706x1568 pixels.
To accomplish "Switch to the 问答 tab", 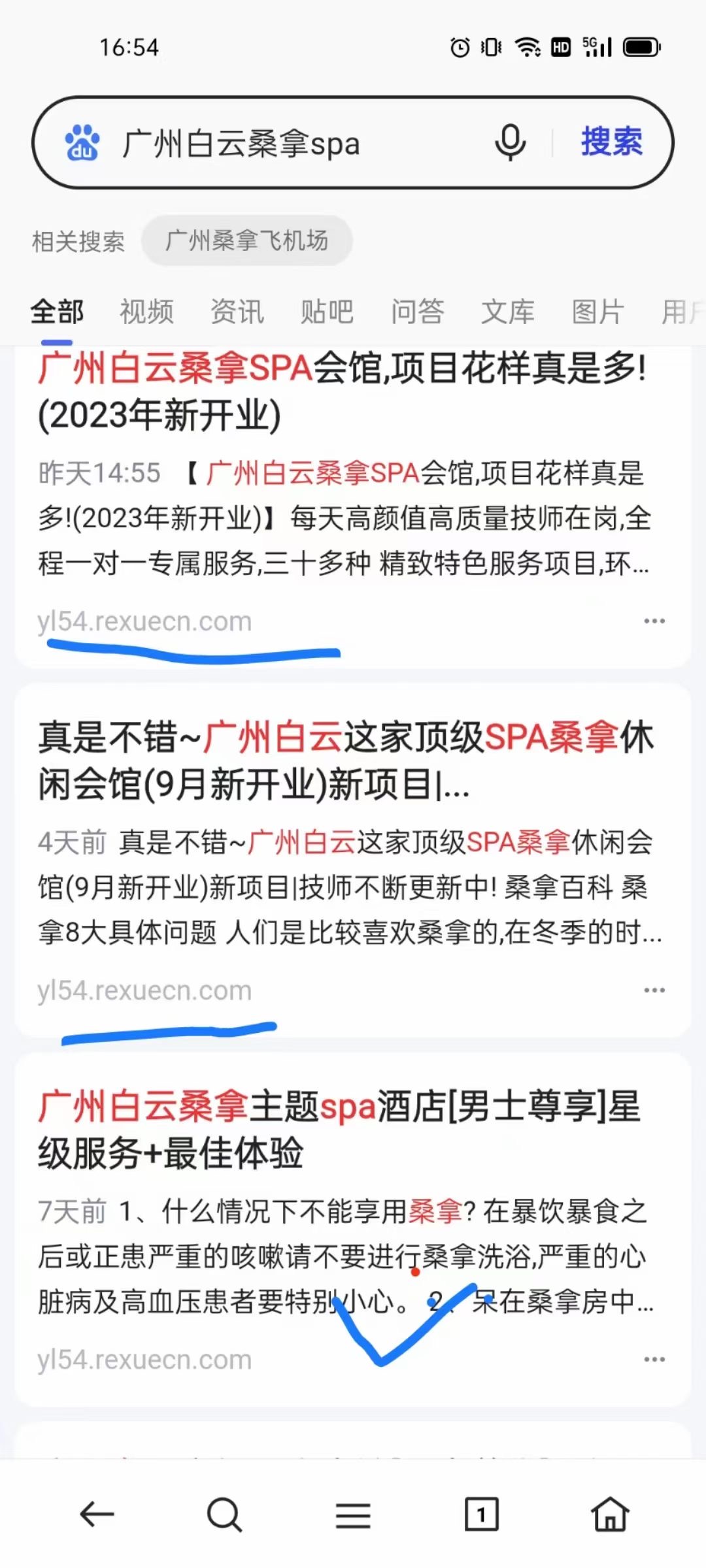I will tap(418, 312).
